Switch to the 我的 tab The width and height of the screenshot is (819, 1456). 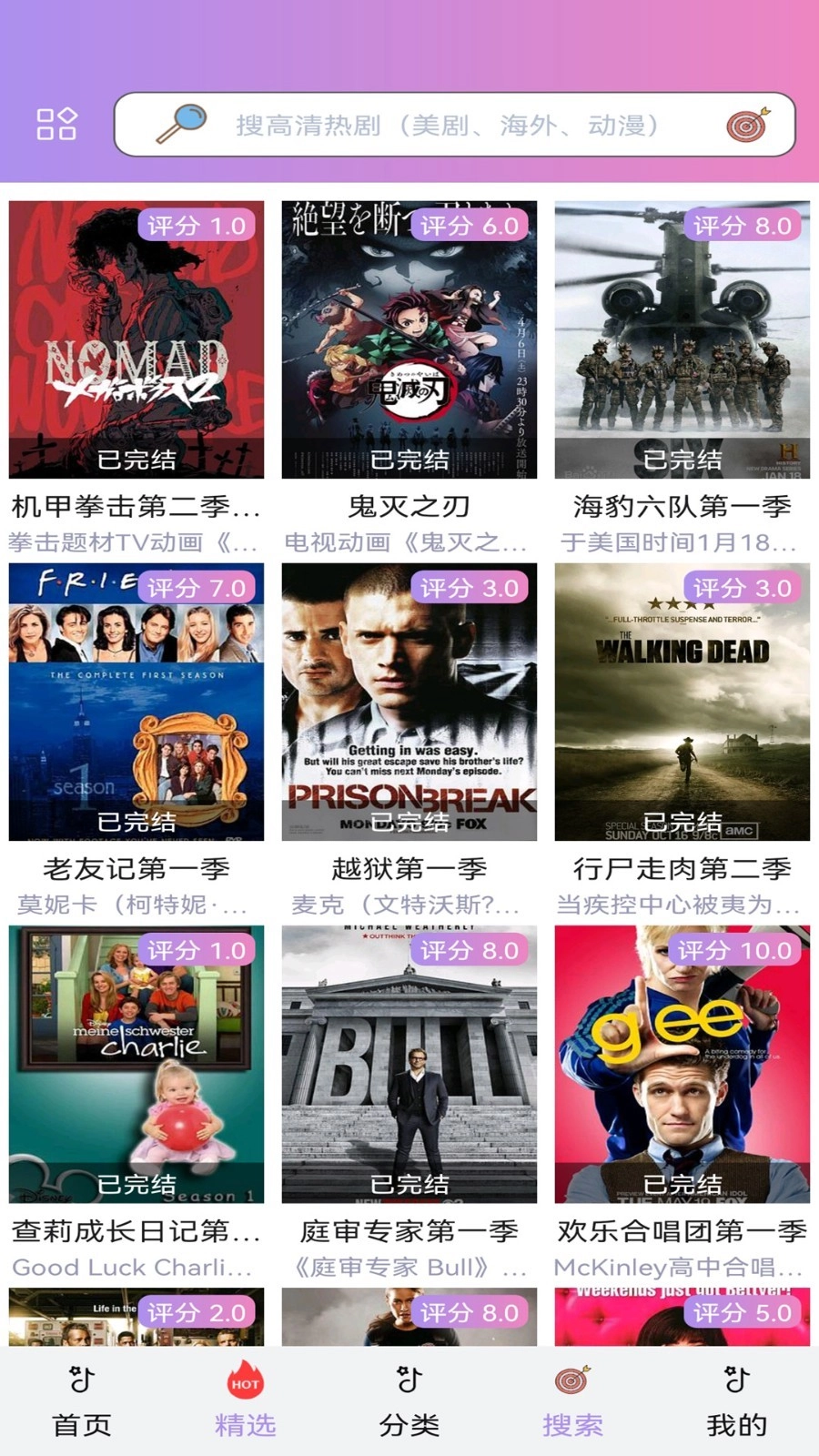pyautogui.click(x=737, y=1401)
